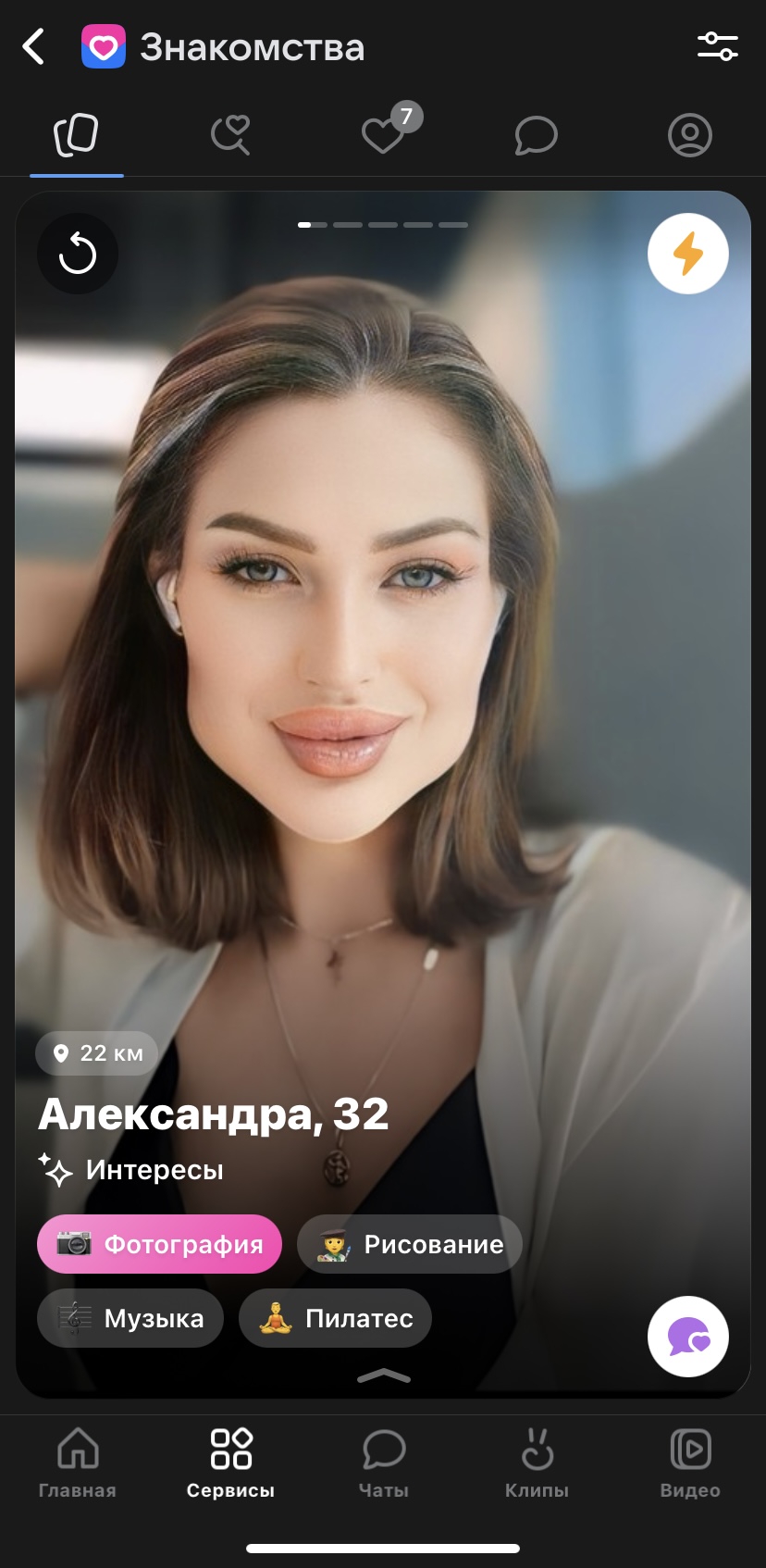Go back using the top-left arrow
The image size is (766, 1568).
(x=34, y=46)
